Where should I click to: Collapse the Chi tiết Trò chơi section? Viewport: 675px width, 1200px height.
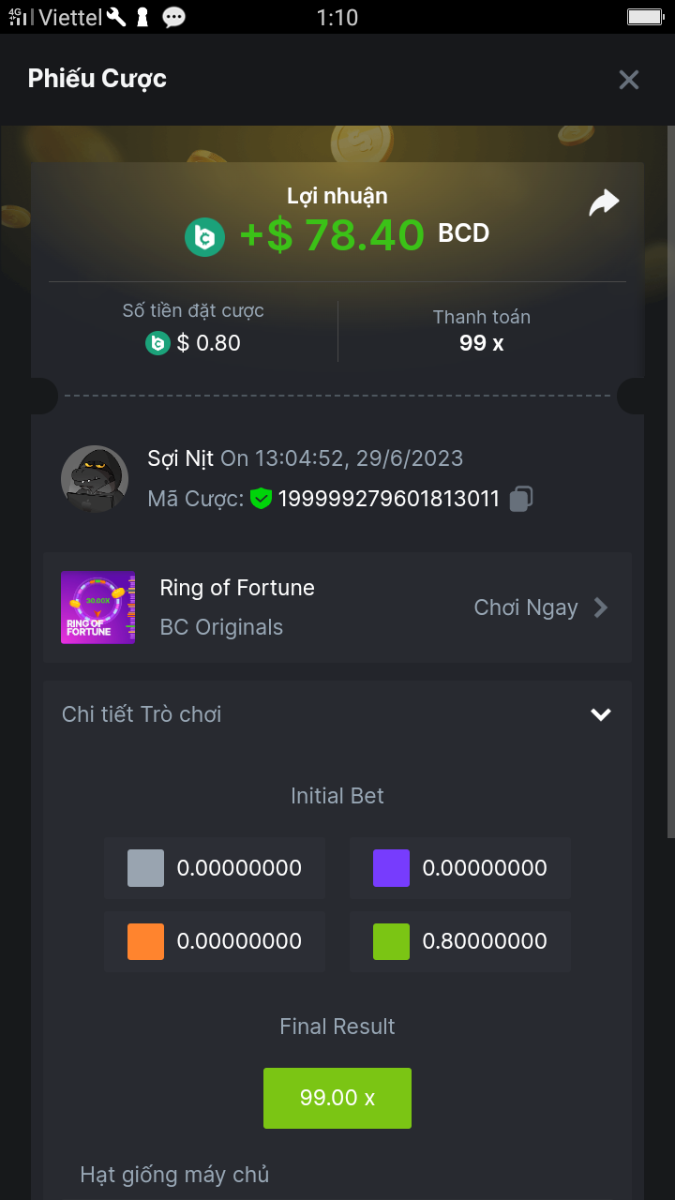pos(600,715)
